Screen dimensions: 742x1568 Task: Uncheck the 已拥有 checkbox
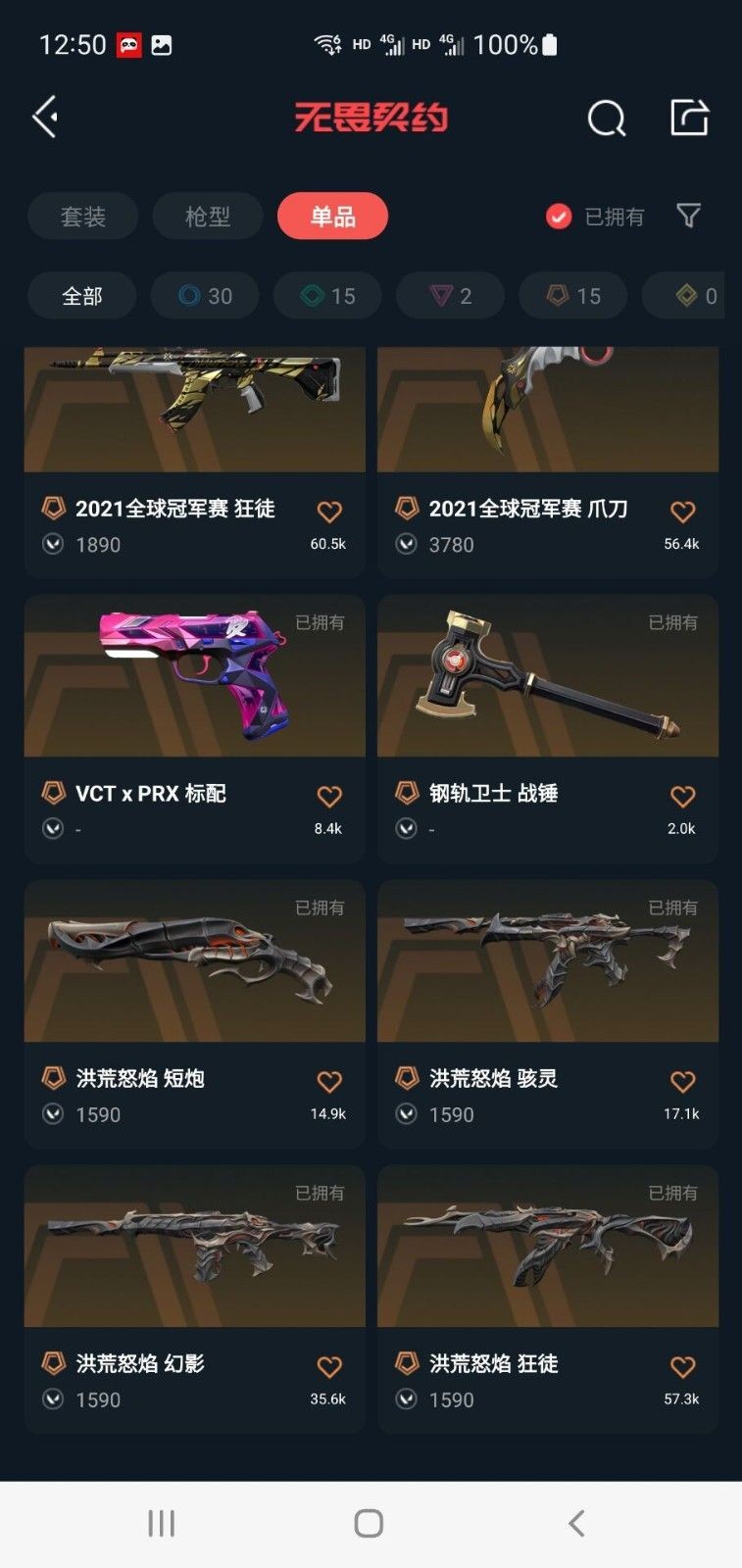[559, 217]
